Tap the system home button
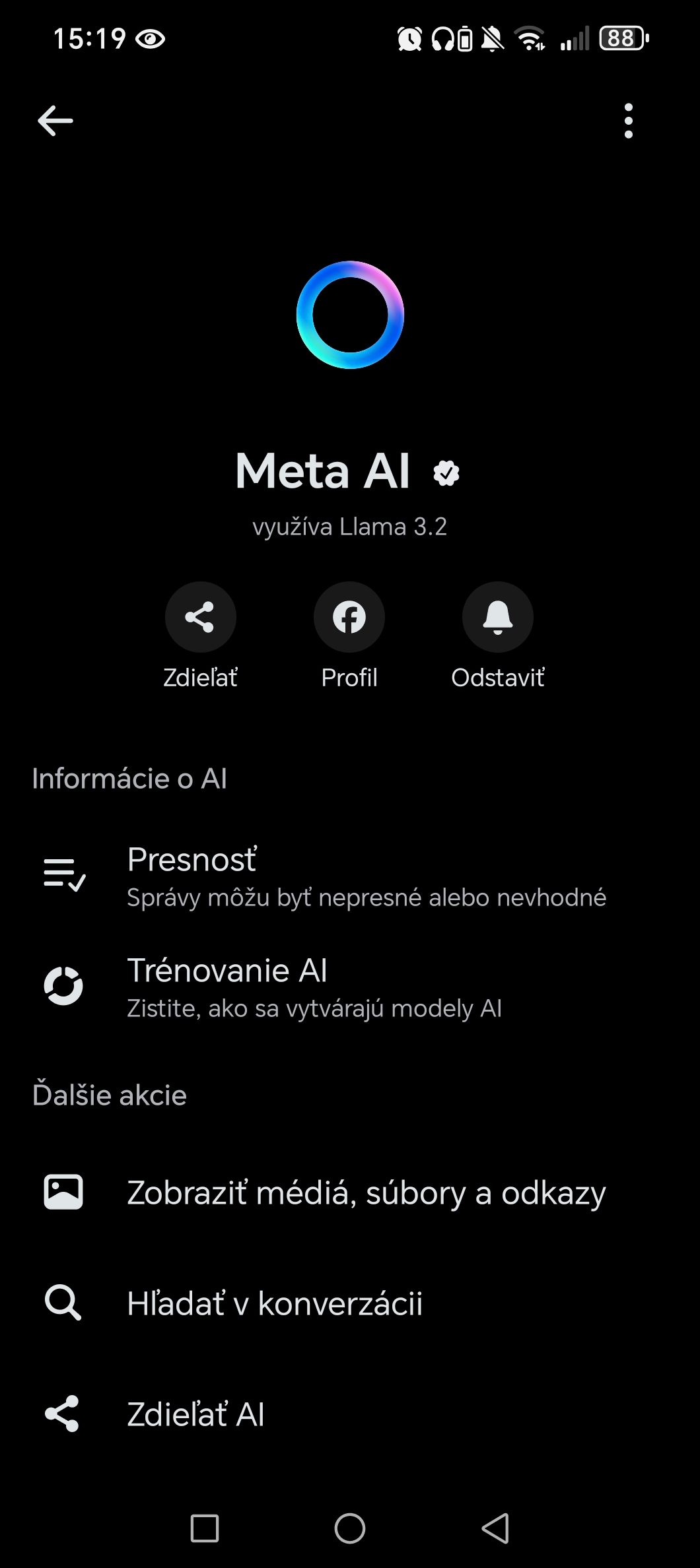 pyautogui.click(x=350, y=1528)
